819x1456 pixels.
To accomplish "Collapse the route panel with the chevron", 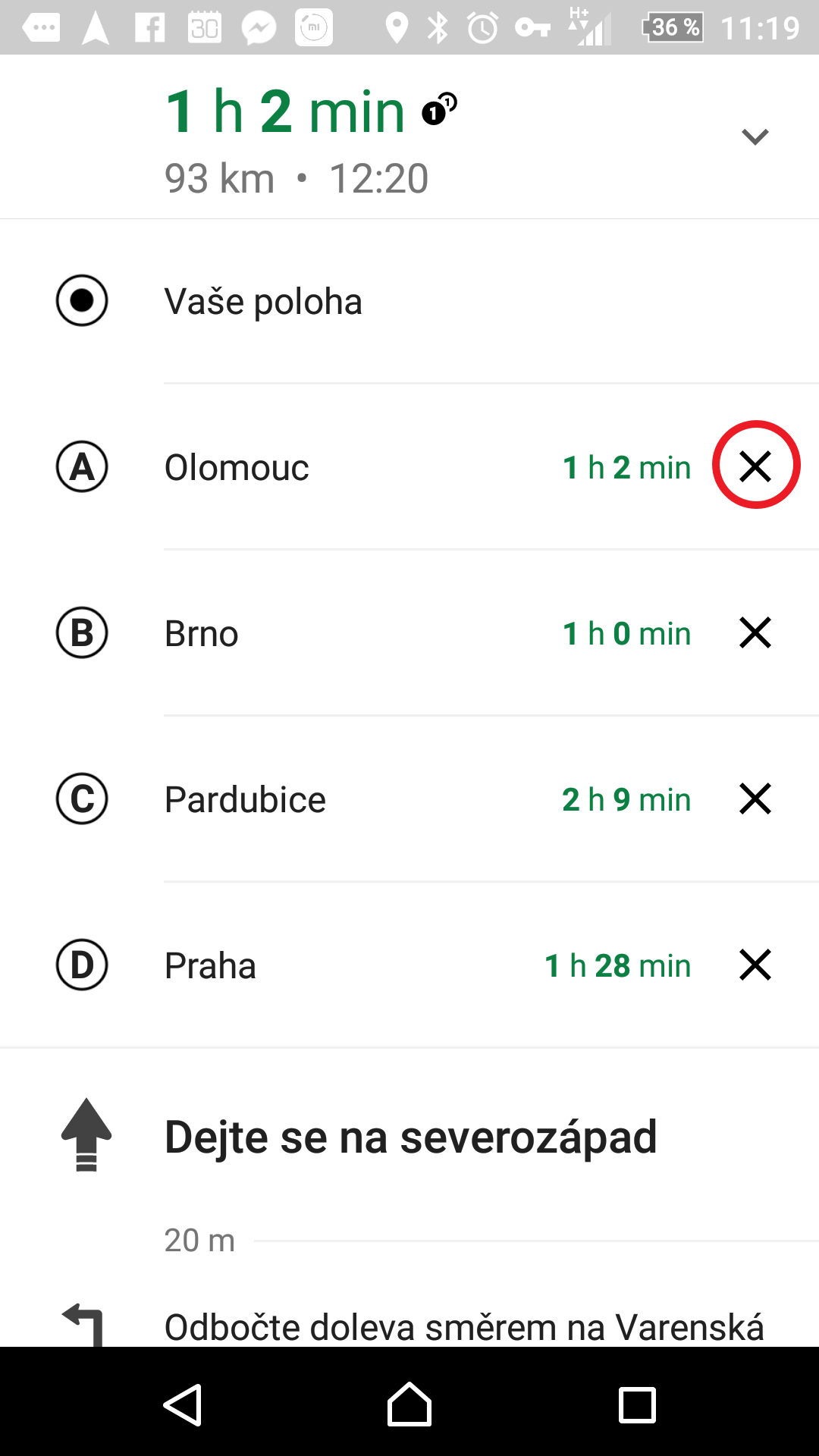I will [x=755, y=136].
